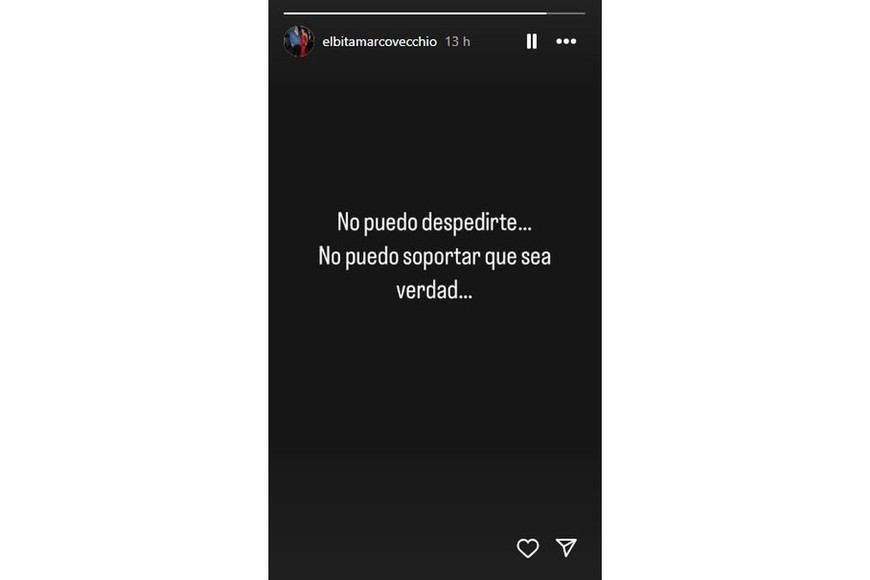The height and width of the screenshot is (580, 870).
Task: Open elbitamarcovecchio's profile picture
Action: 298,41
